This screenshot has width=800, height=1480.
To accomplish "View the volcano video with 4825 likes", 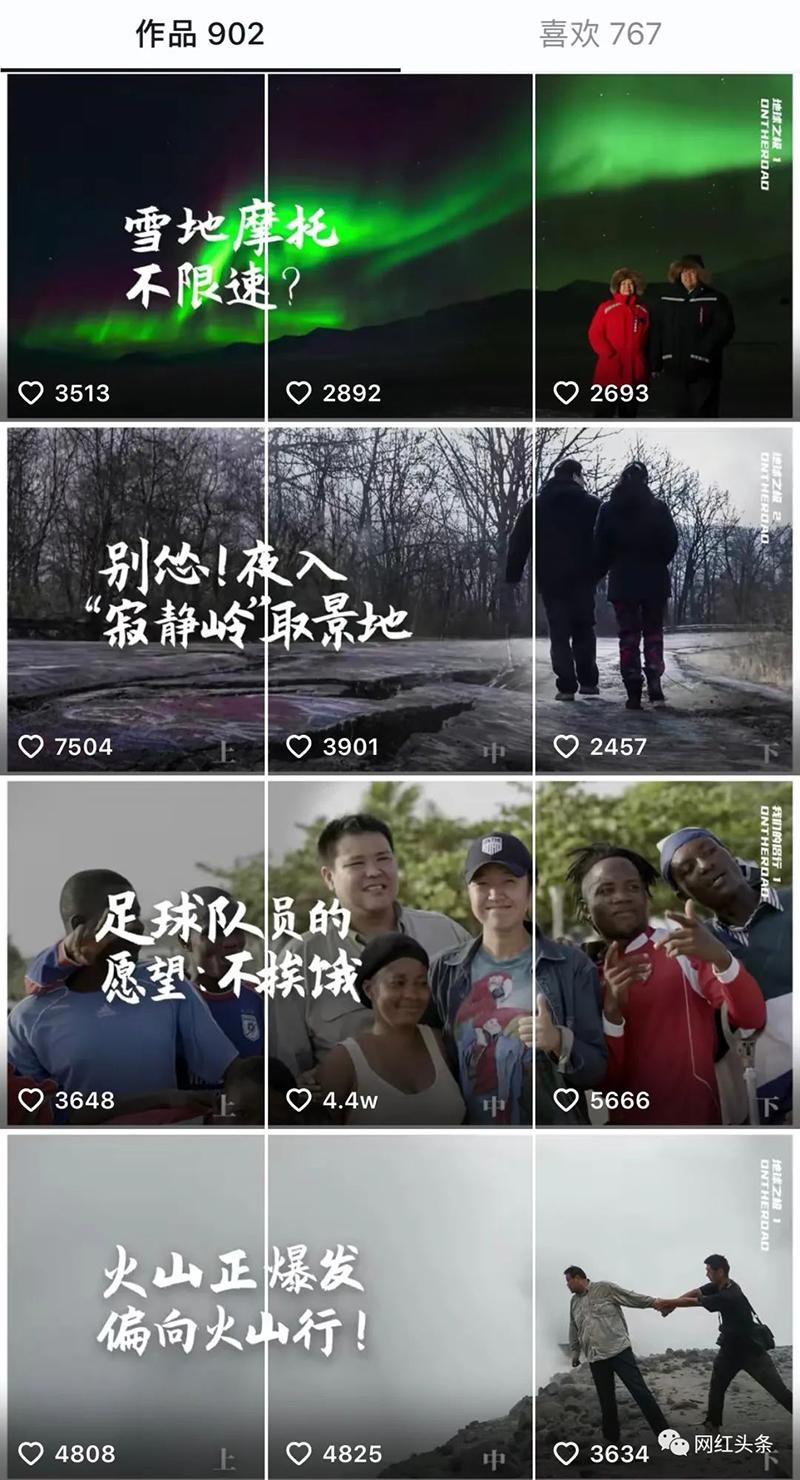I will click(x=400, y=1306).
